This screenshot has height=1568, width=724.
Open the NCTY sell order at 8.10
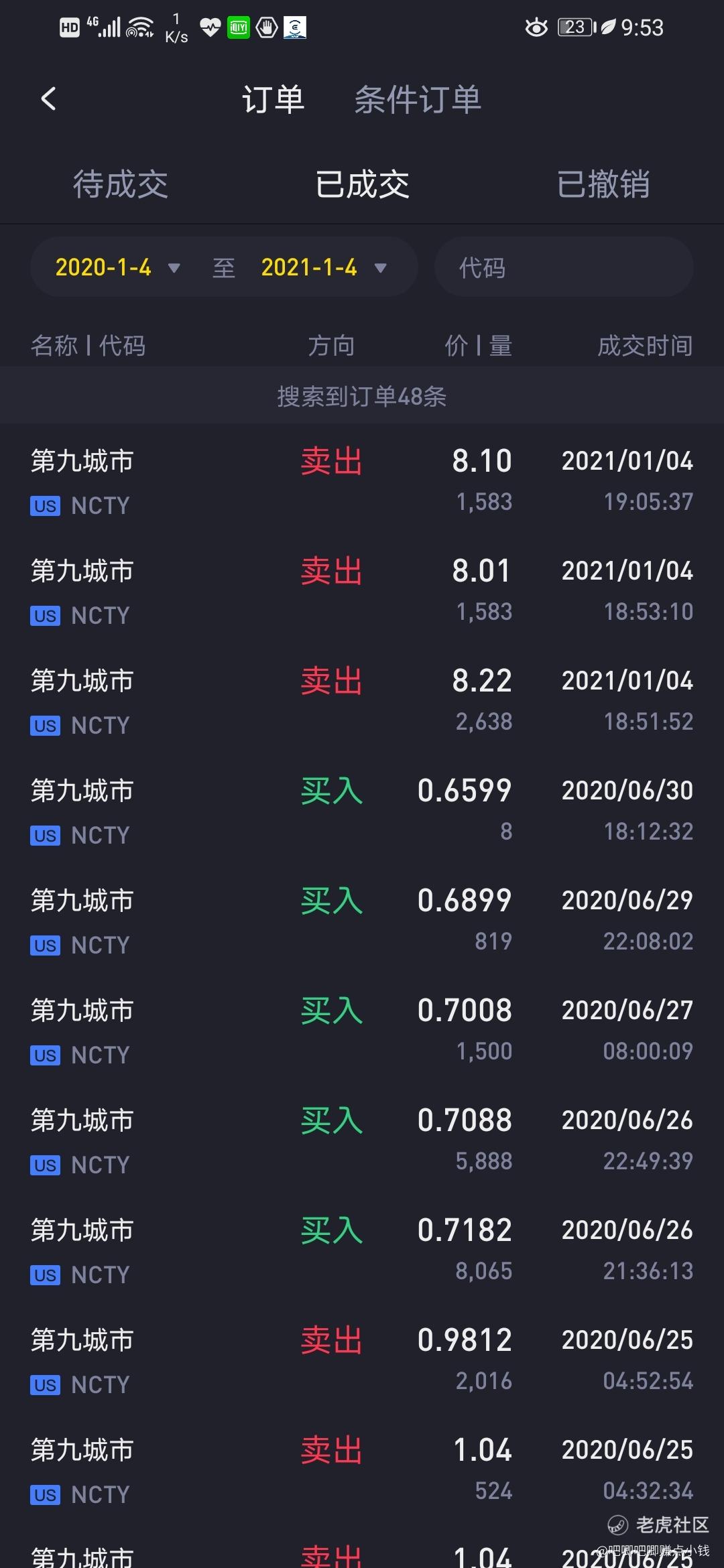coord(362,481)
